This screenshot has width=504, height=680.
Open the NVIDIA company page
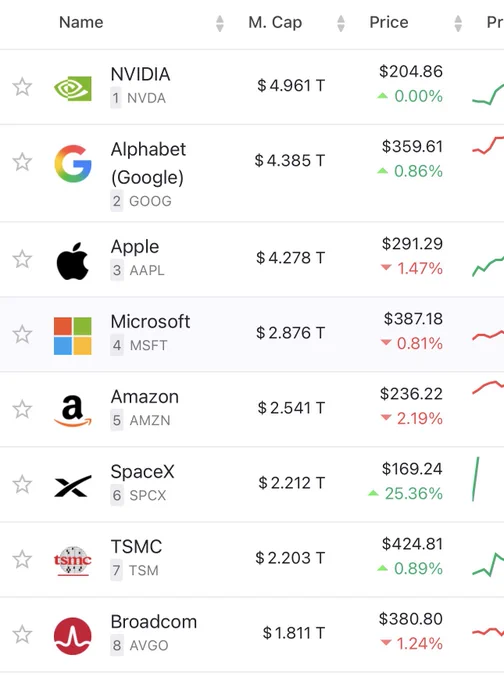[x=140, y=74]
